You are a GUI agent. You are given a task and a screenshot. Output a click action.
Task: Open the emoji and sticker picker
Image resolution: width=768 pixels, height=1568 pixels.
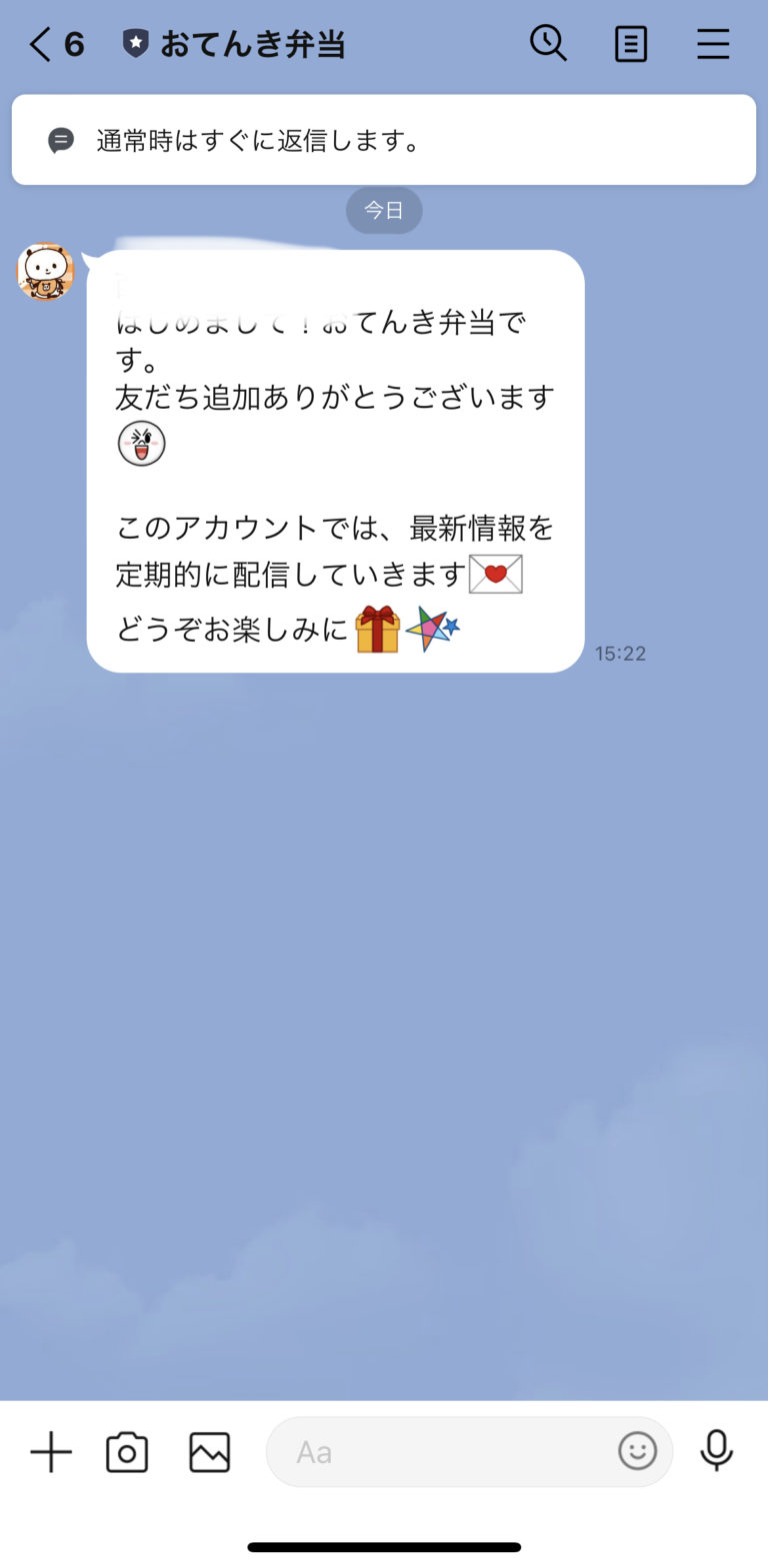(x=637, y=1450)
